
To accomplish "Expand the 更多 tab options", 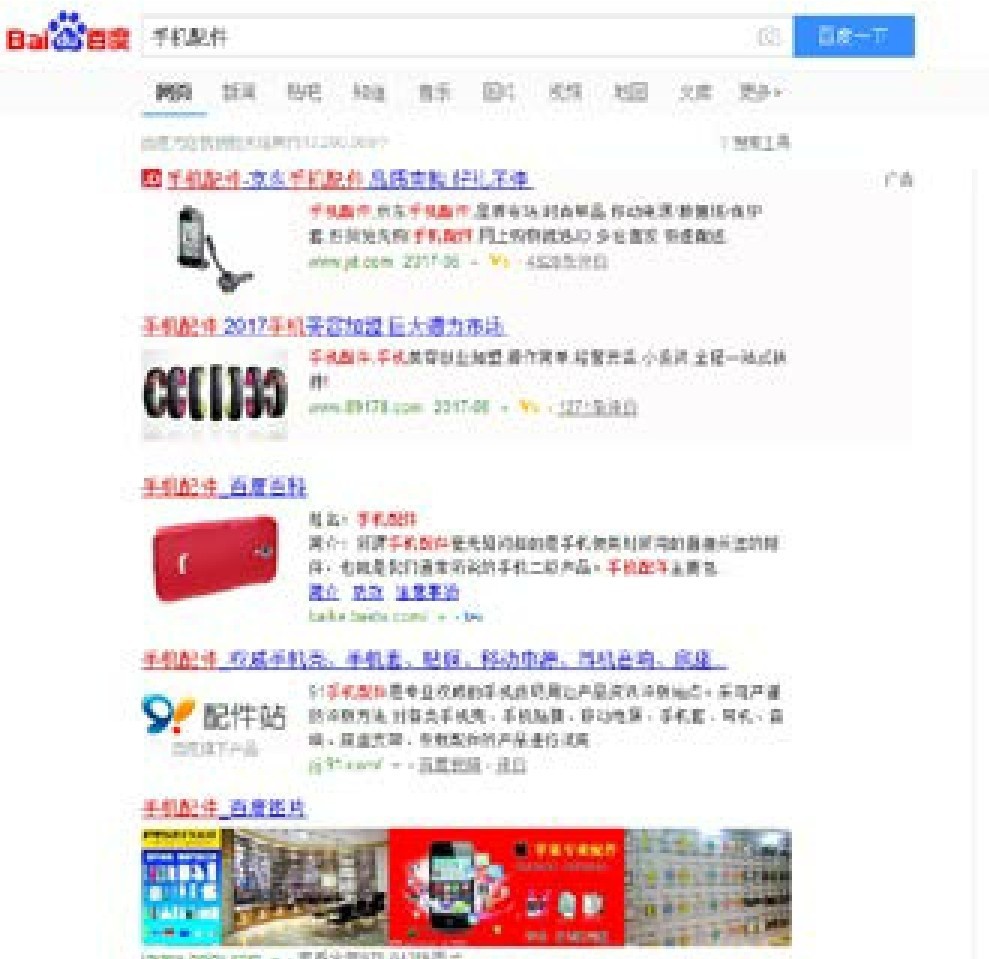I will [x=760, y=93].
